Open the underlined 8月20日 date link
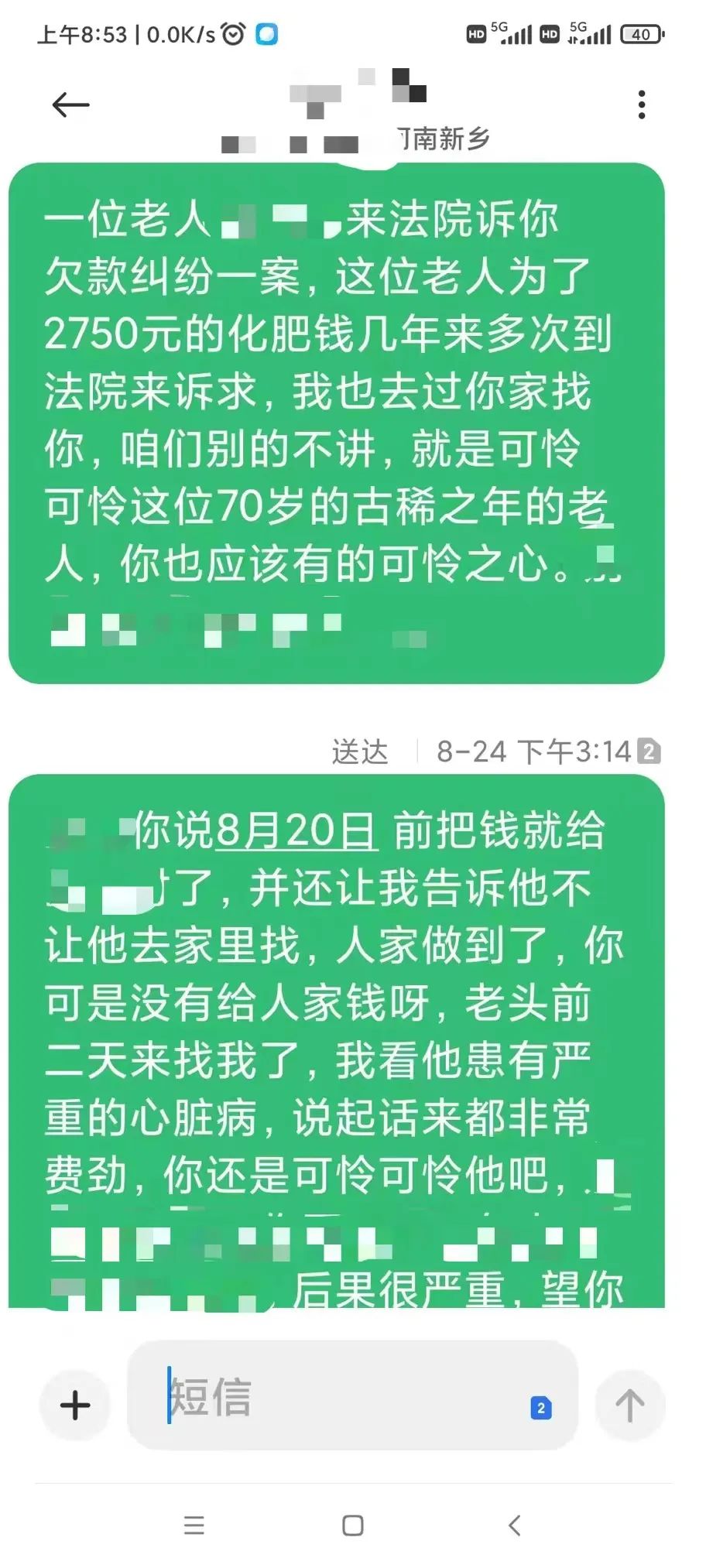Viewport: 706px width, 1568px height. tap(296, 830)
